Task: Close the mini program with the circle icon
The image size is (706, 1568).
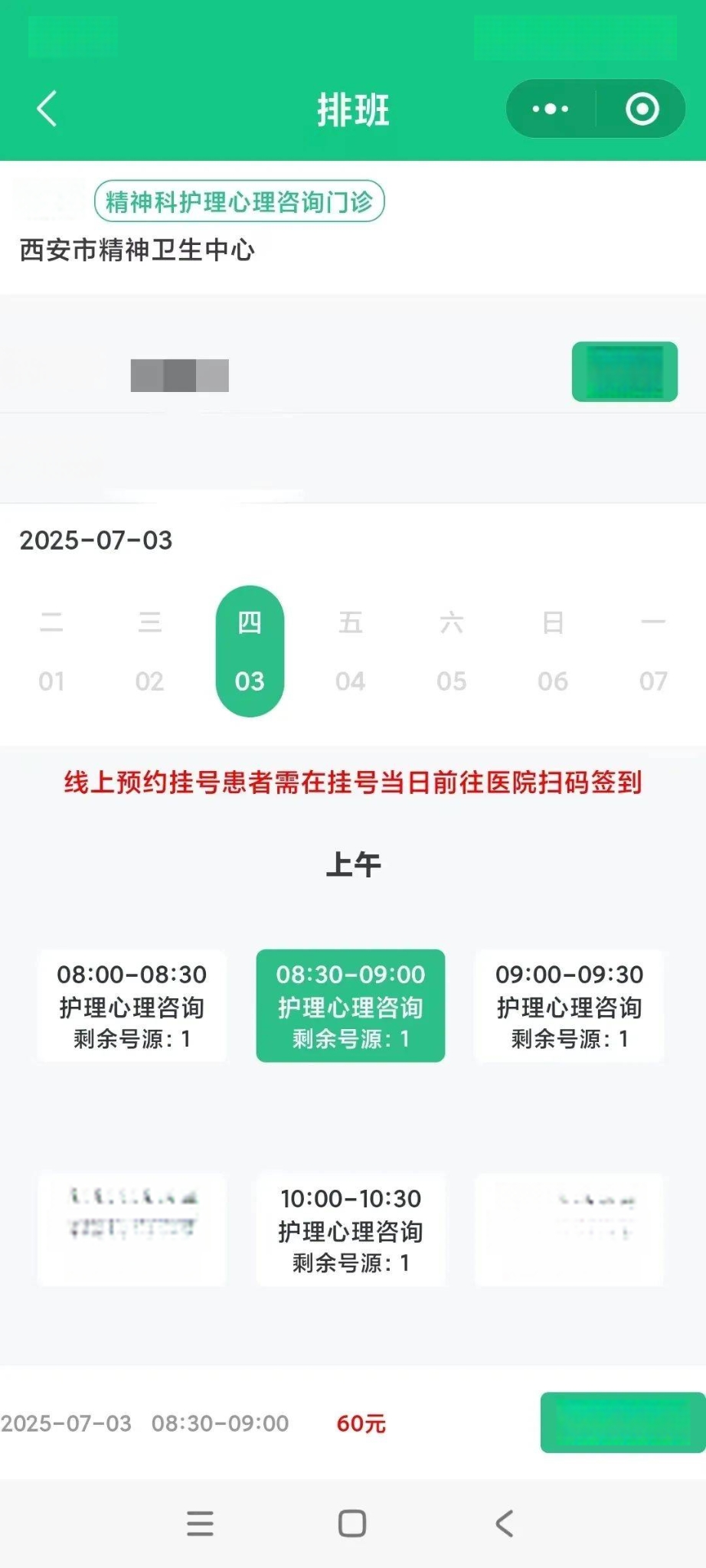Action: (x=642, y=109)
